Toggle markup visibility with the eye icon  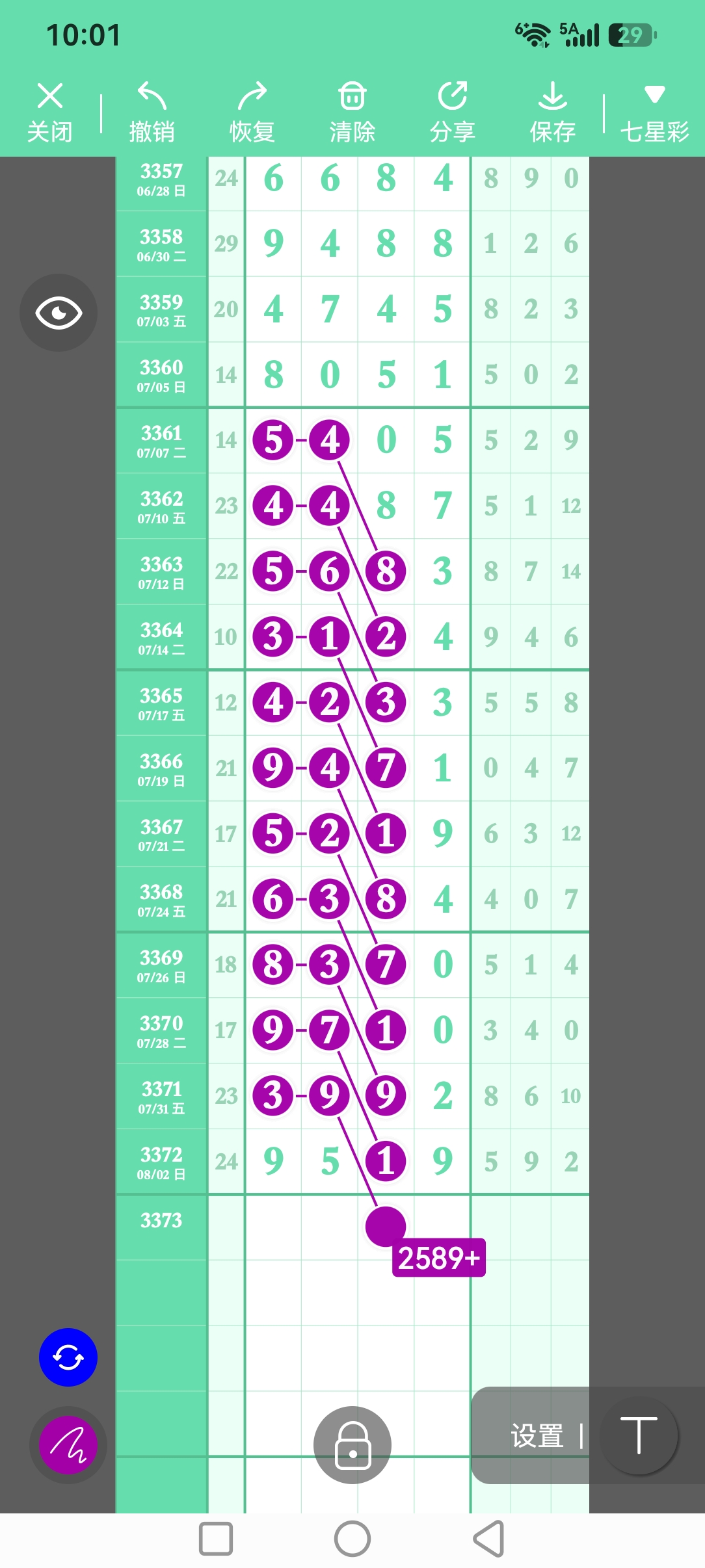coord(59,313)
